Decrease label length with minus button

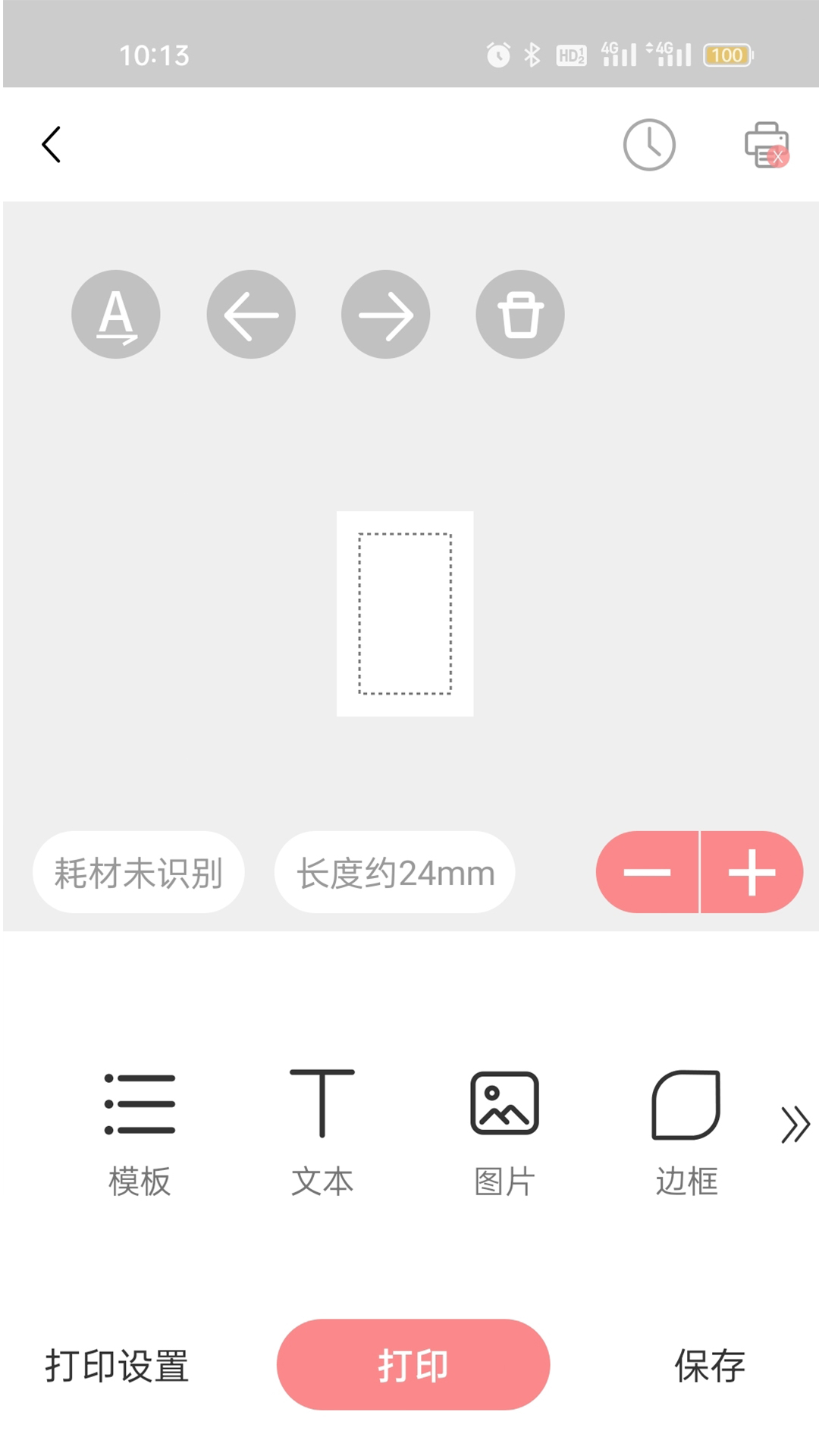[647, 872]
